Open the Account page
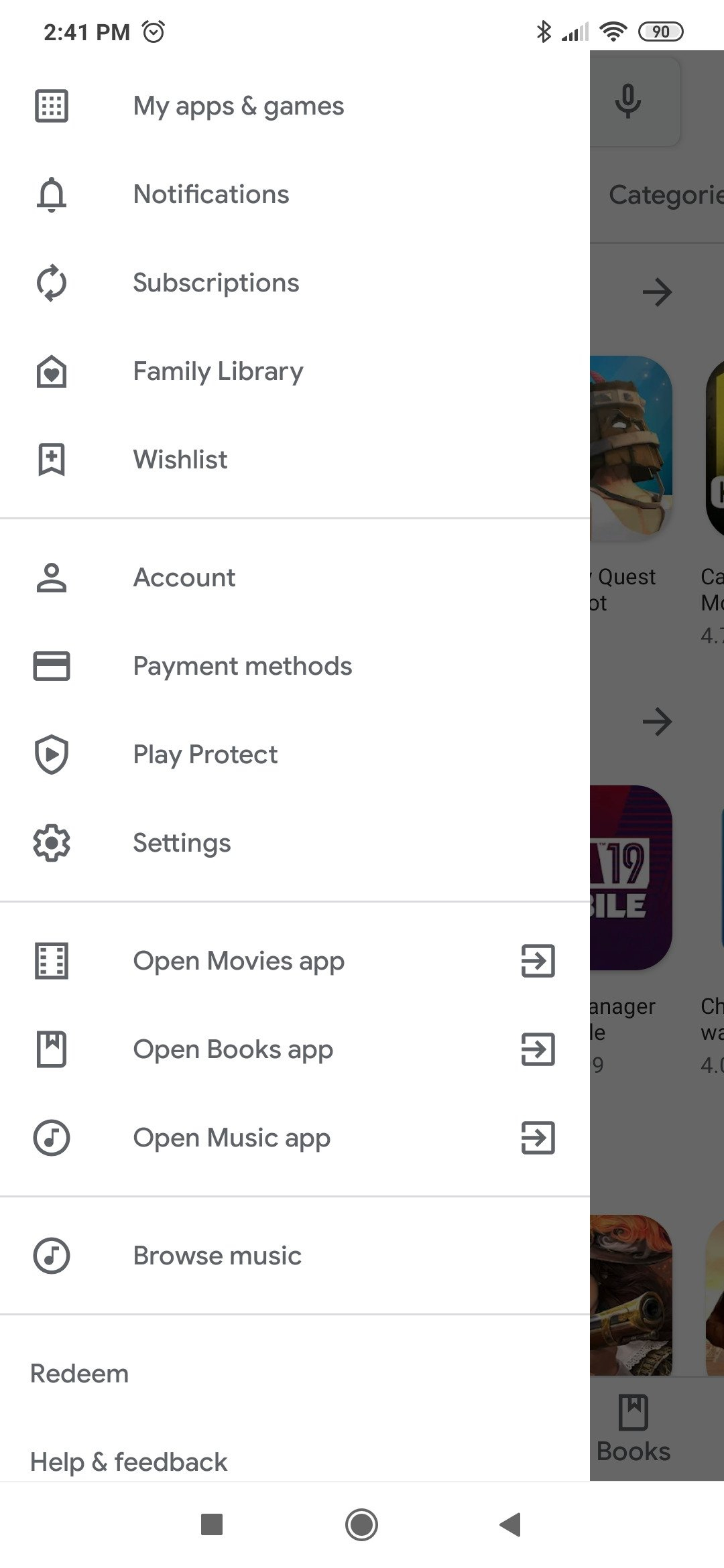This screenshot has height=1568, width=724. [295, 578]
